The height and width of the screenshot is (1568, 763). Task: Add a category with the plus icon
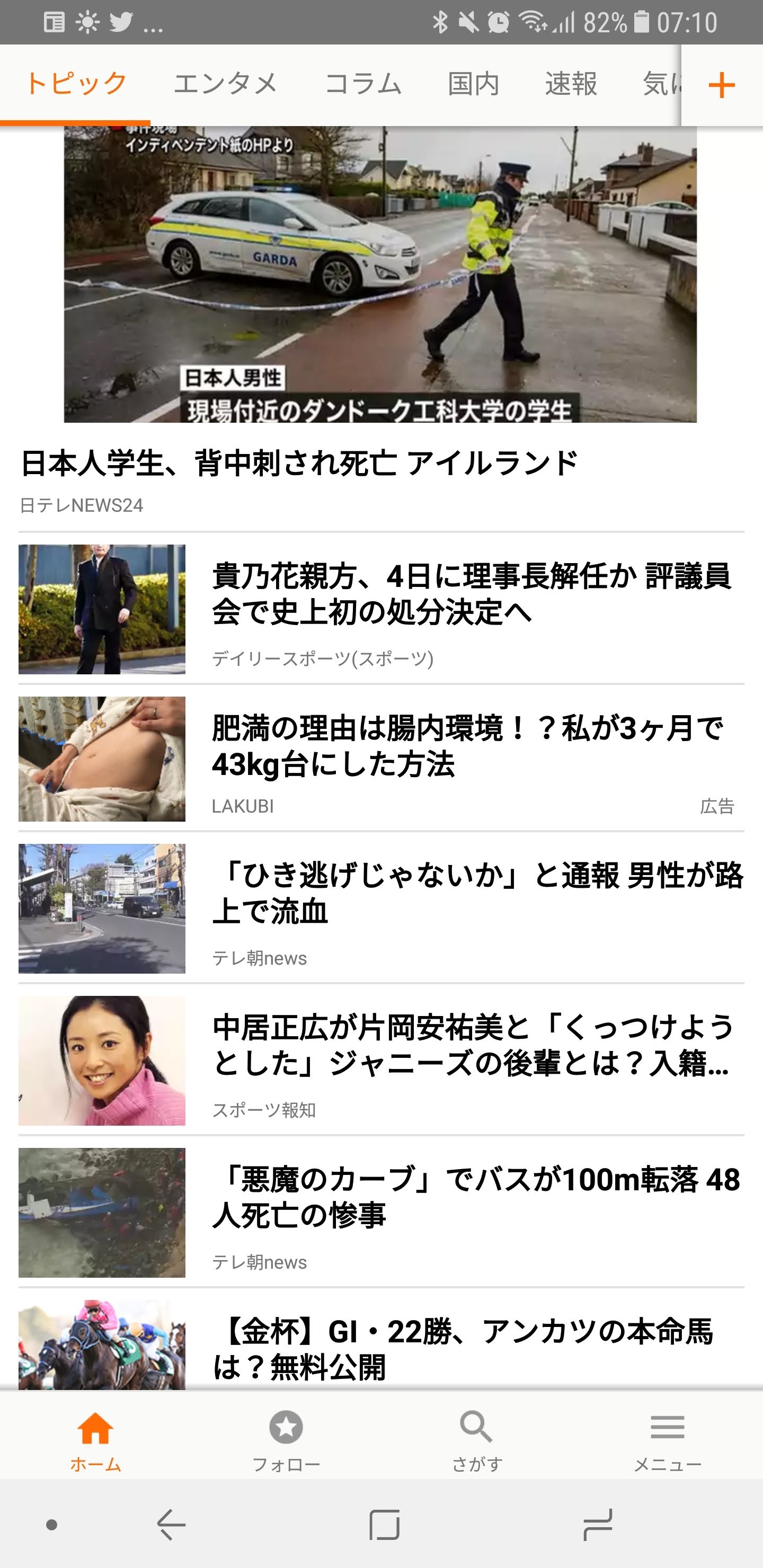[722, 85]
